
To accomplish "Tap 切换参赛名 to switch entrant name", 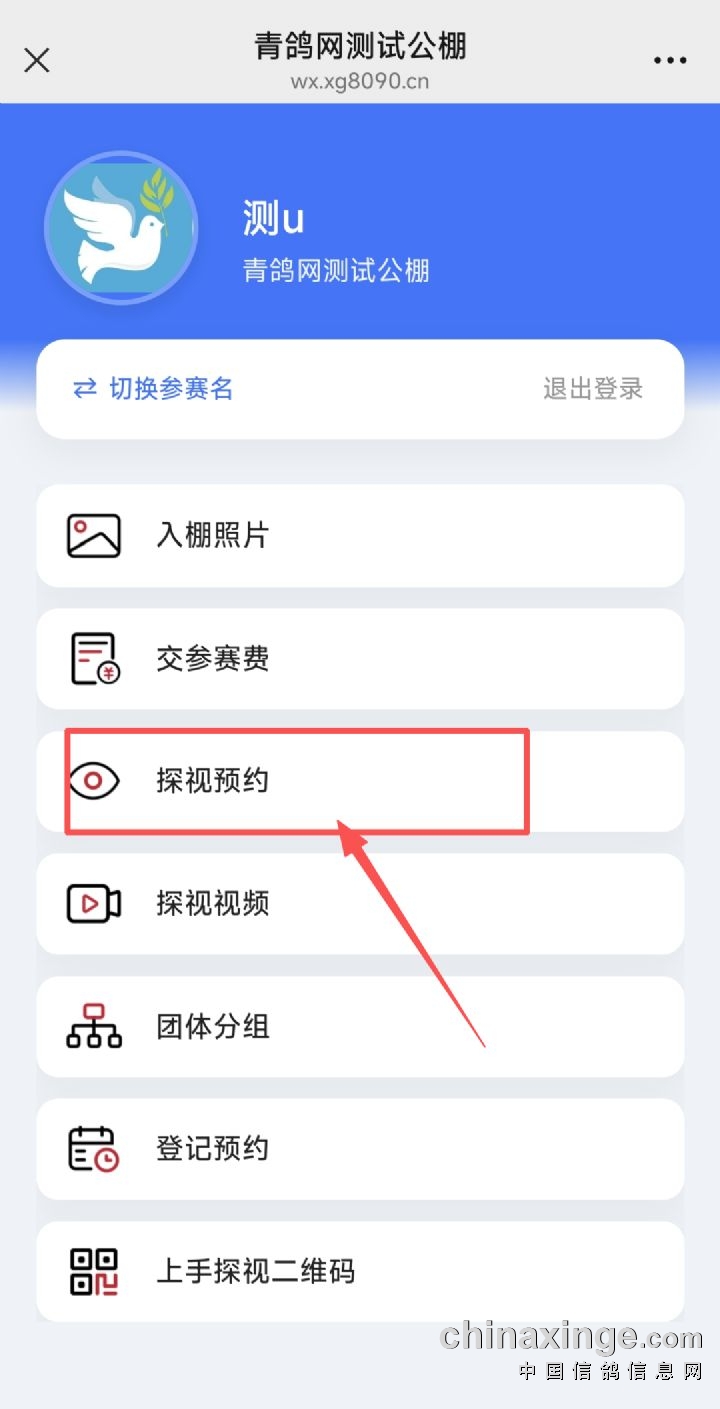I will tap(153, 388).
